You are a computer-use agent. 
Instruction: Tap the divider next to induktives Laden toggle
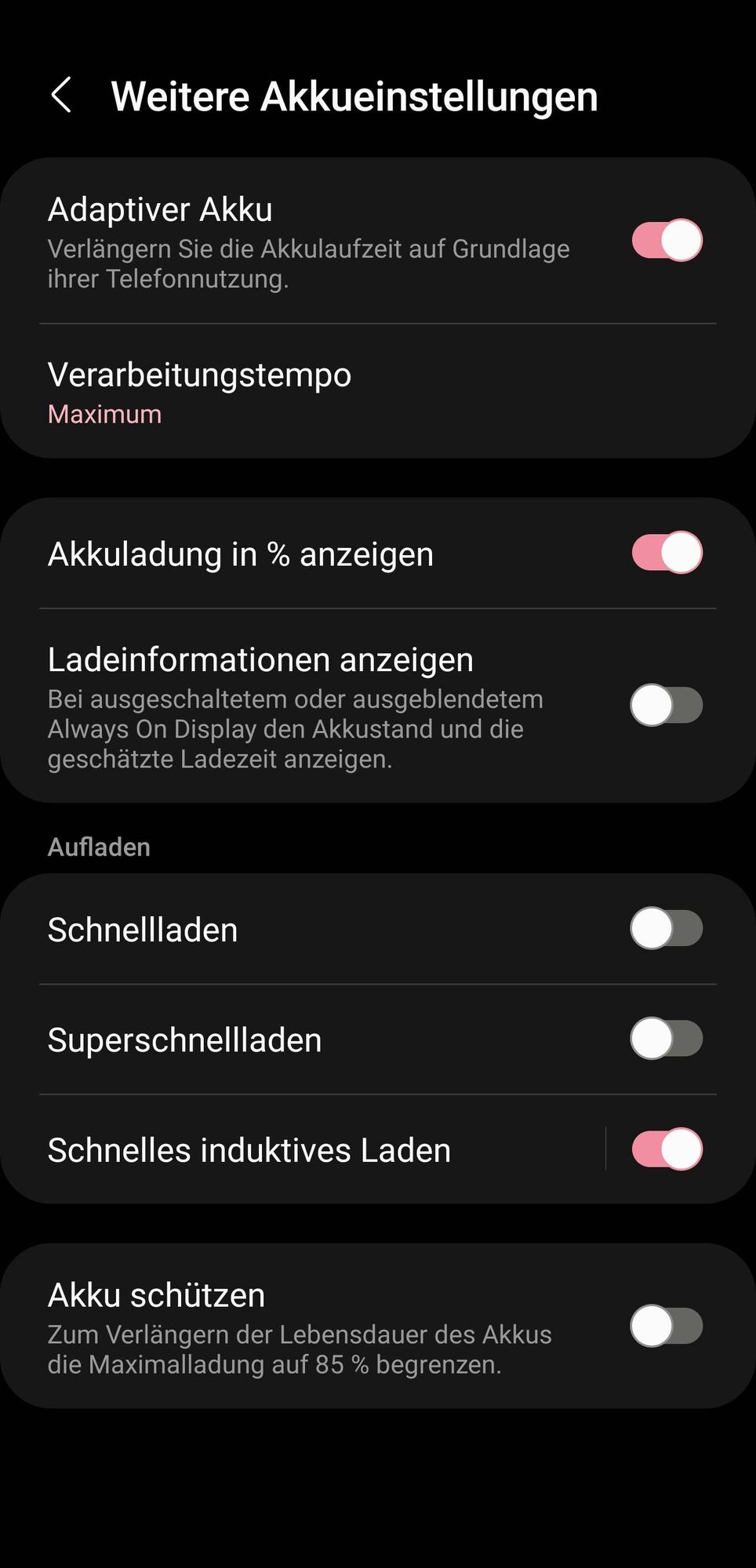[x=605, y=1149]
